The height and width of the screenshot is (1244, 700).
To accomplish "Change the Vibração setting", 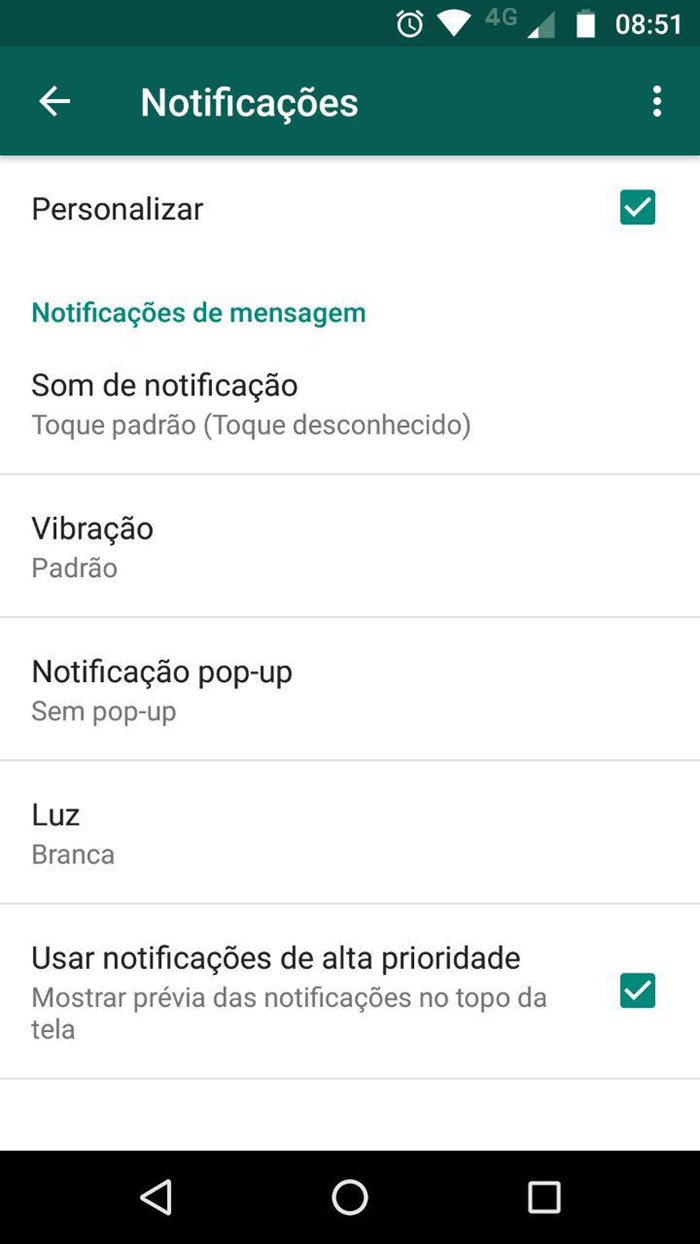I will (92, 546).
